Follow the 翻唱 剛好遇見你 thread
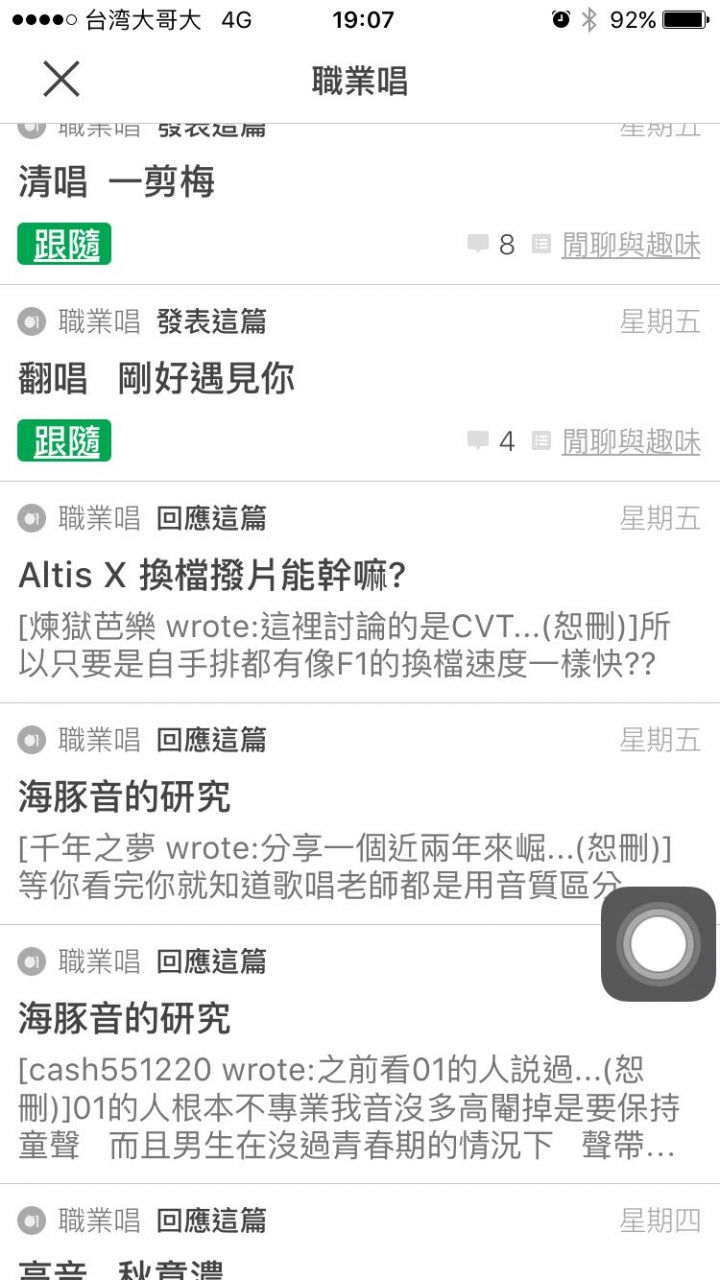720x1280 pixels. pos(64,441)
